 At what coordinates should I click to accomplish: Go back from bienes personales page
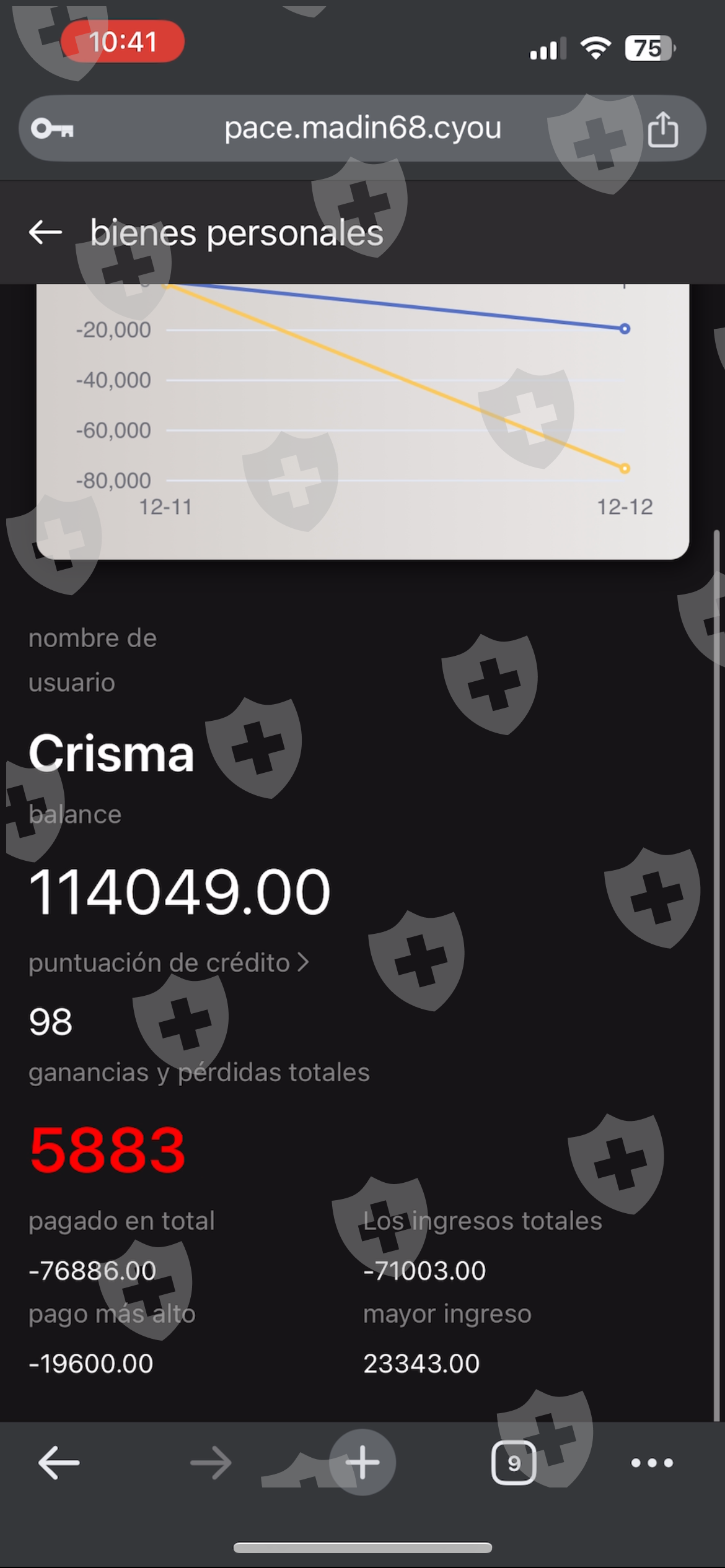coord(45,232)
